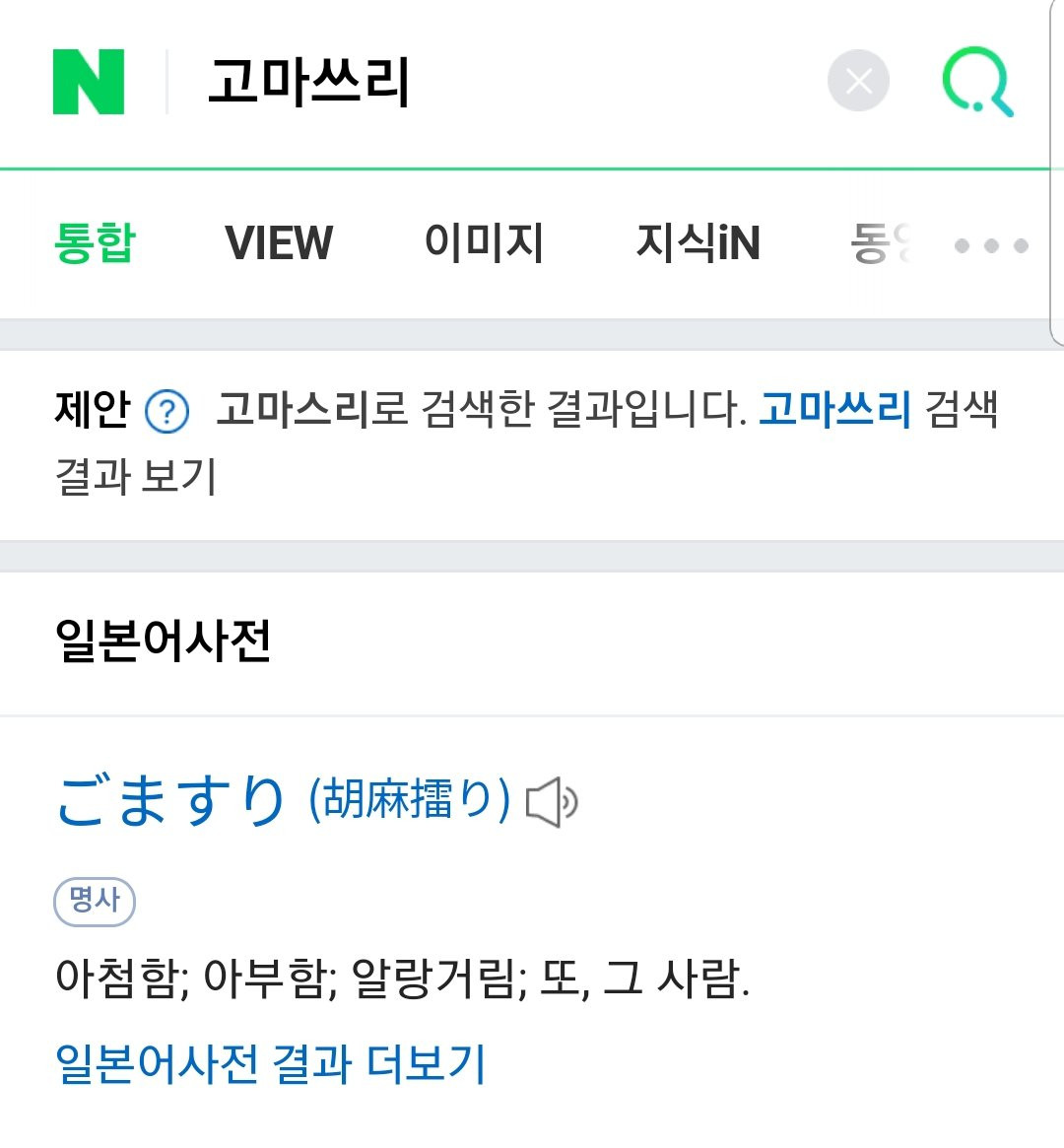Open the 제안 help question mark
1064x1148 pixels.
pyautogui.click(x=166, y=411)
